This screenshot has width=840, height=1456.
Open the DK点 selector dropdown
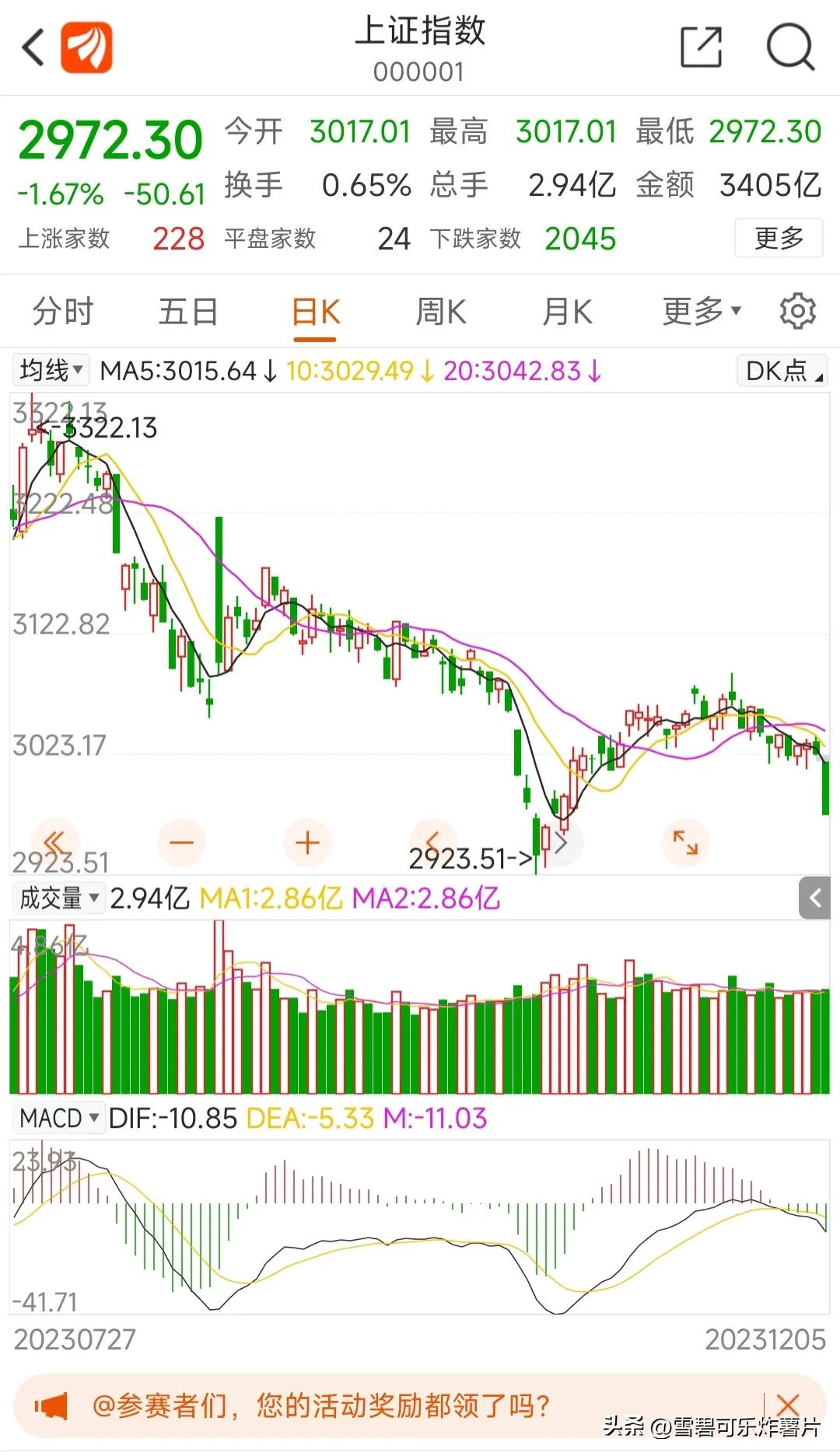tap(780, 370)
